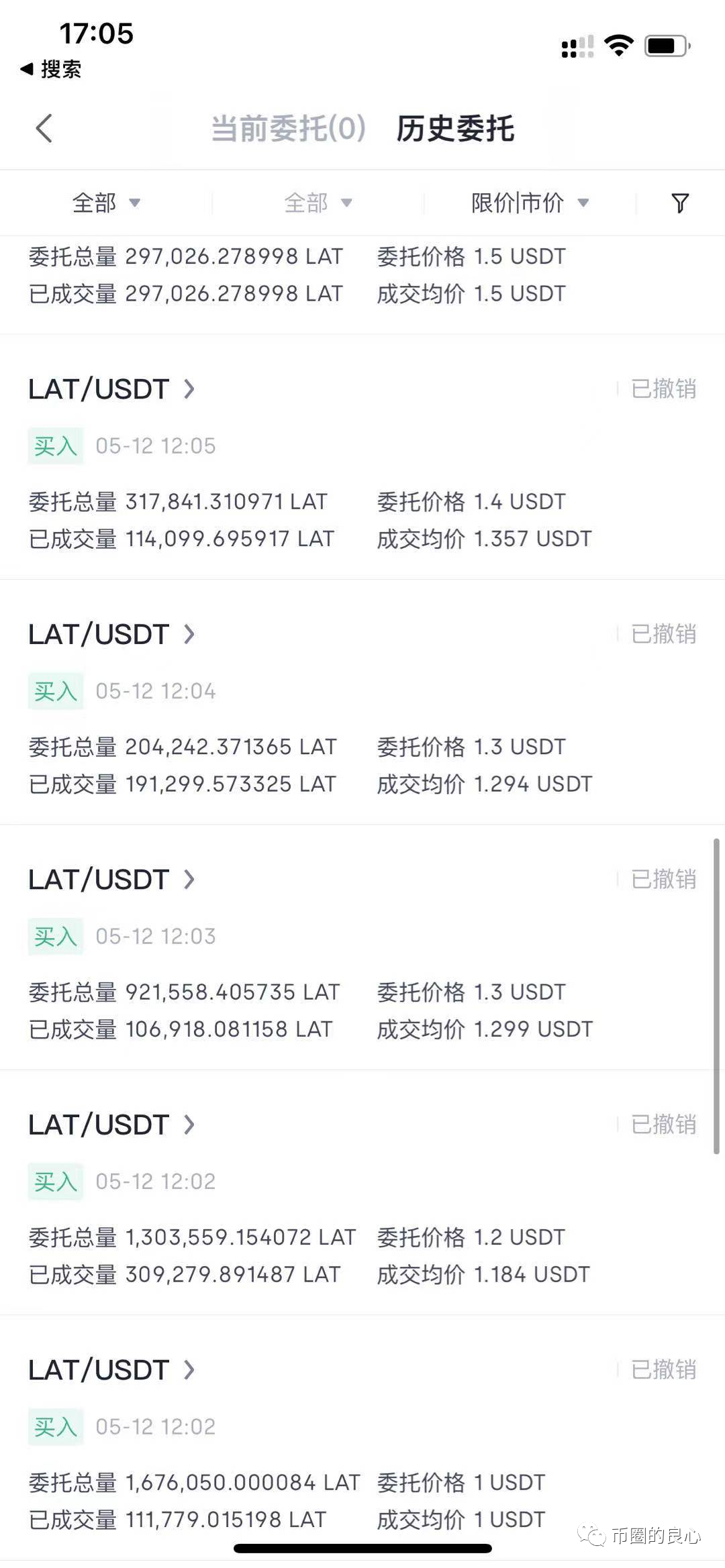The height and width of the screenshot is (1568, 725).
Task: Select the 历史委托 tab
Action: point(455,128)
